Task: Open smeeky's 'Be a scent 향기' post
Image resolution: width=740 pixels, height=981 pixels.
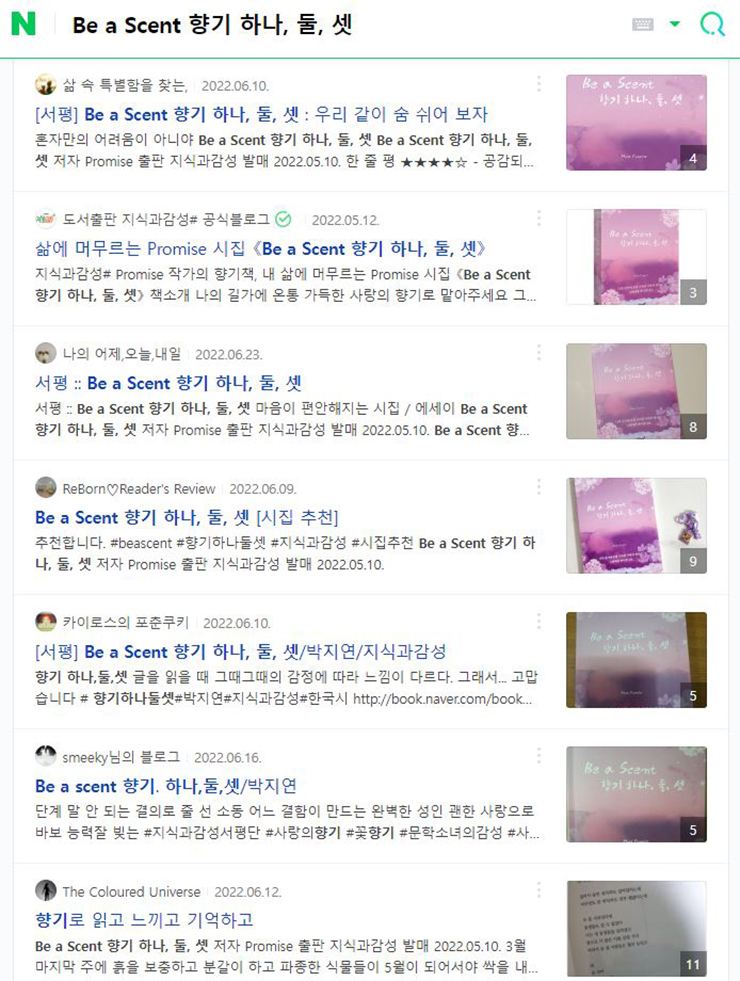Action: point(165,786)
